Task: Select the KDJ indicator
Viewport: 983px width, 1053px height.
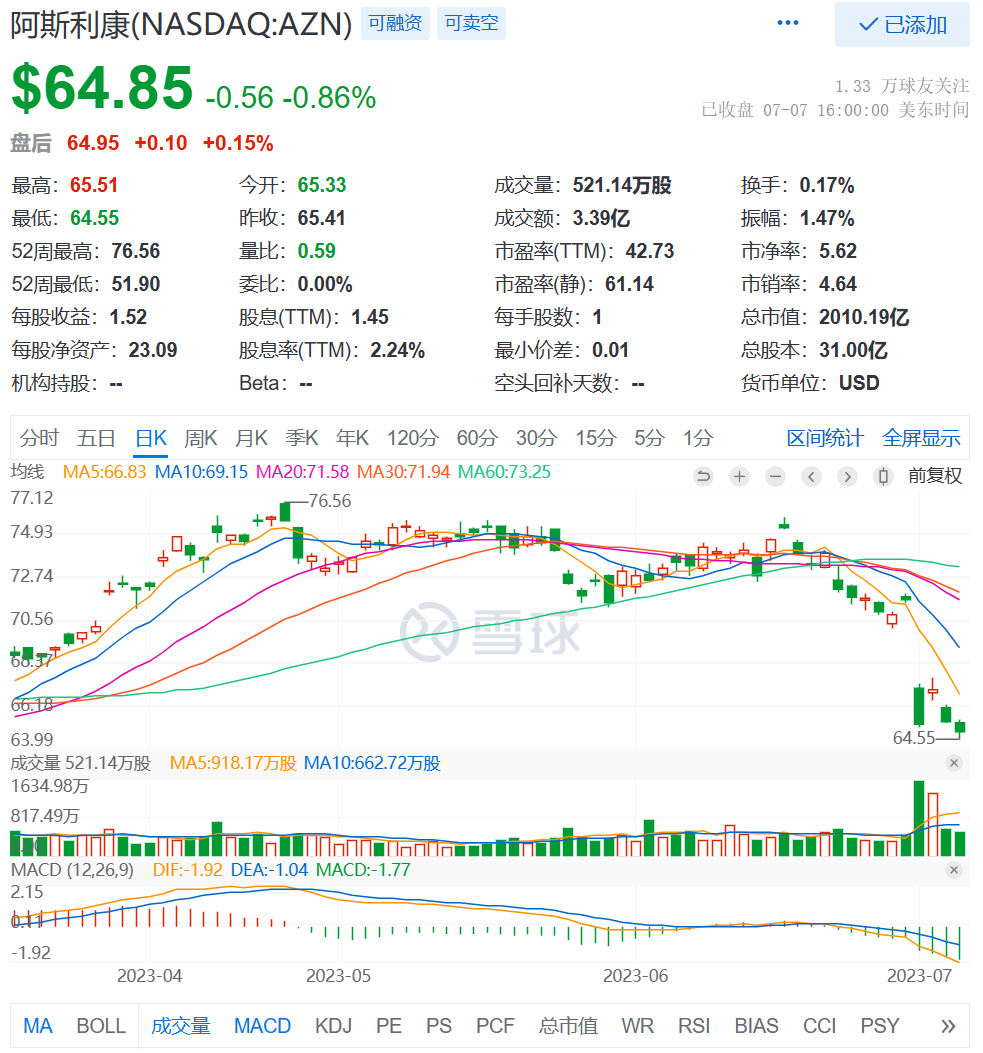Action: 333,1026
